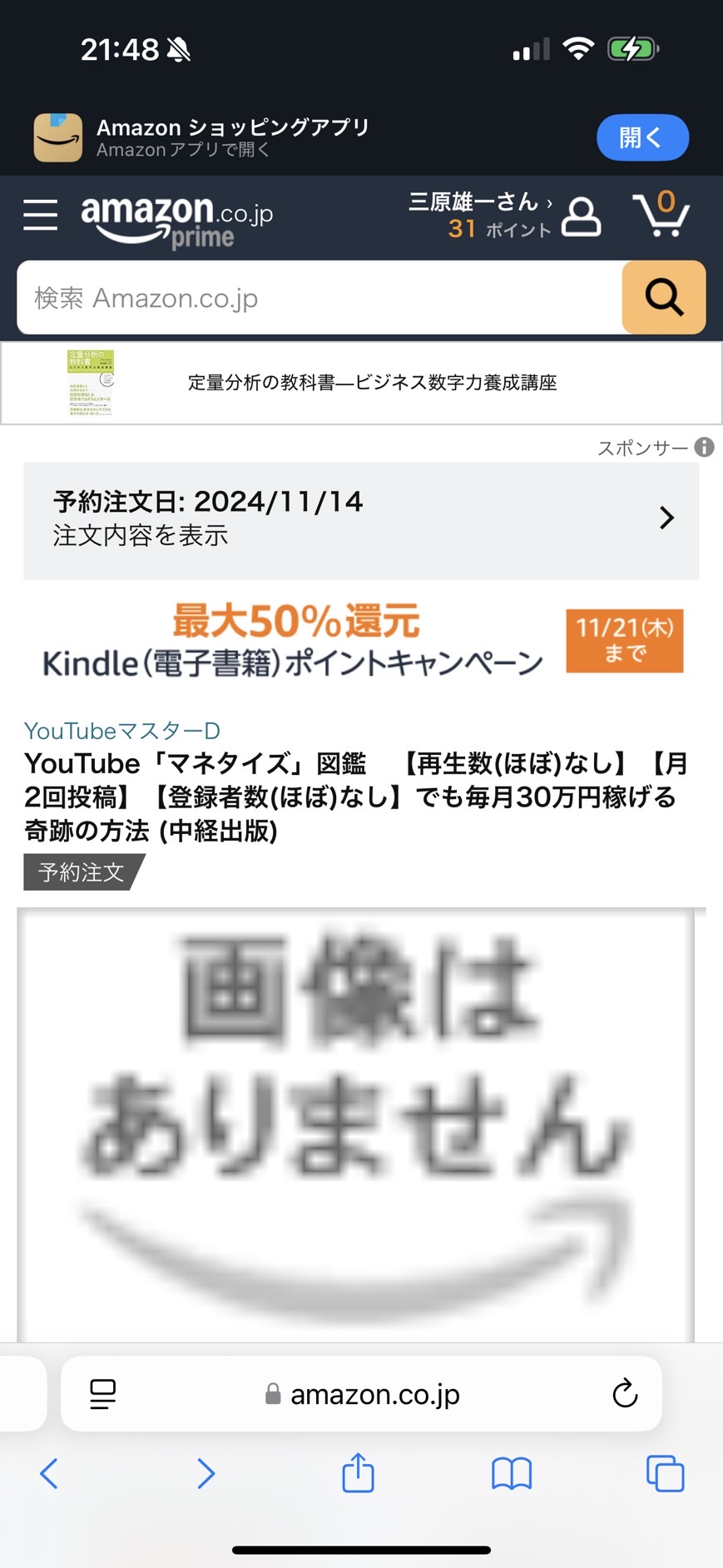Go back in Safari
The image size is (723, 1568).
[x=49, y=1473]
